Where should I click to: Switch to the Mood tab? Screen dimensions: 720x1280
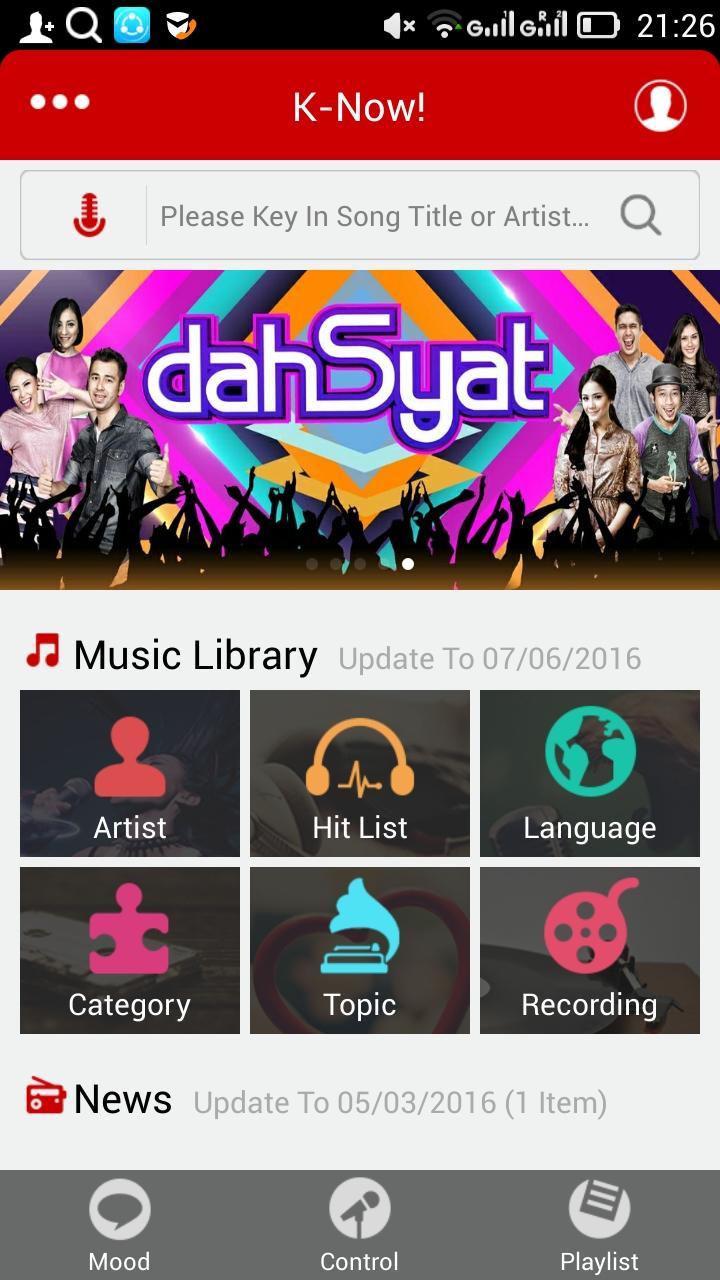click(119, 1225)
